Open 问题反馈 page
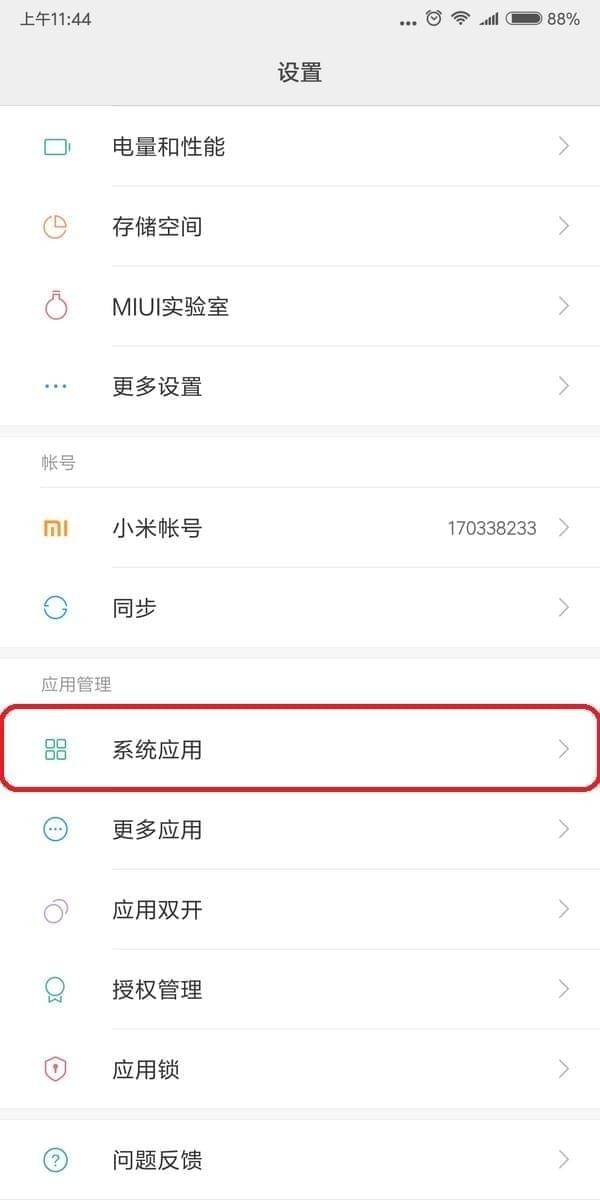Screen dimensions: 600x1200 [300, 1160]
